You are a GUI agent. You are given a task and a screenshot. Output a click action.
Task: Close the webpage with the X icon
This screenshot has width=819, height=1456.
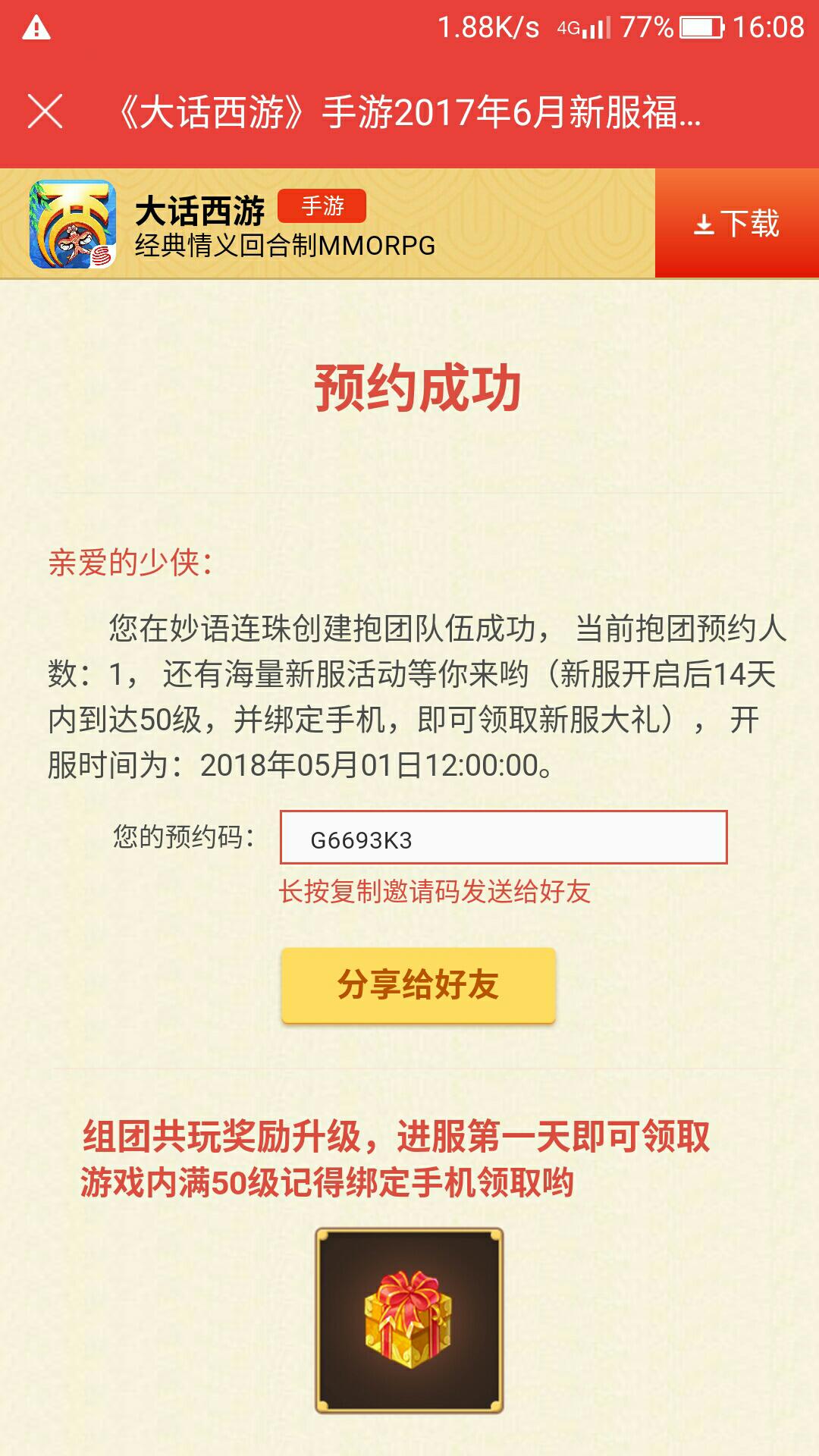click(x=45, y=112)
